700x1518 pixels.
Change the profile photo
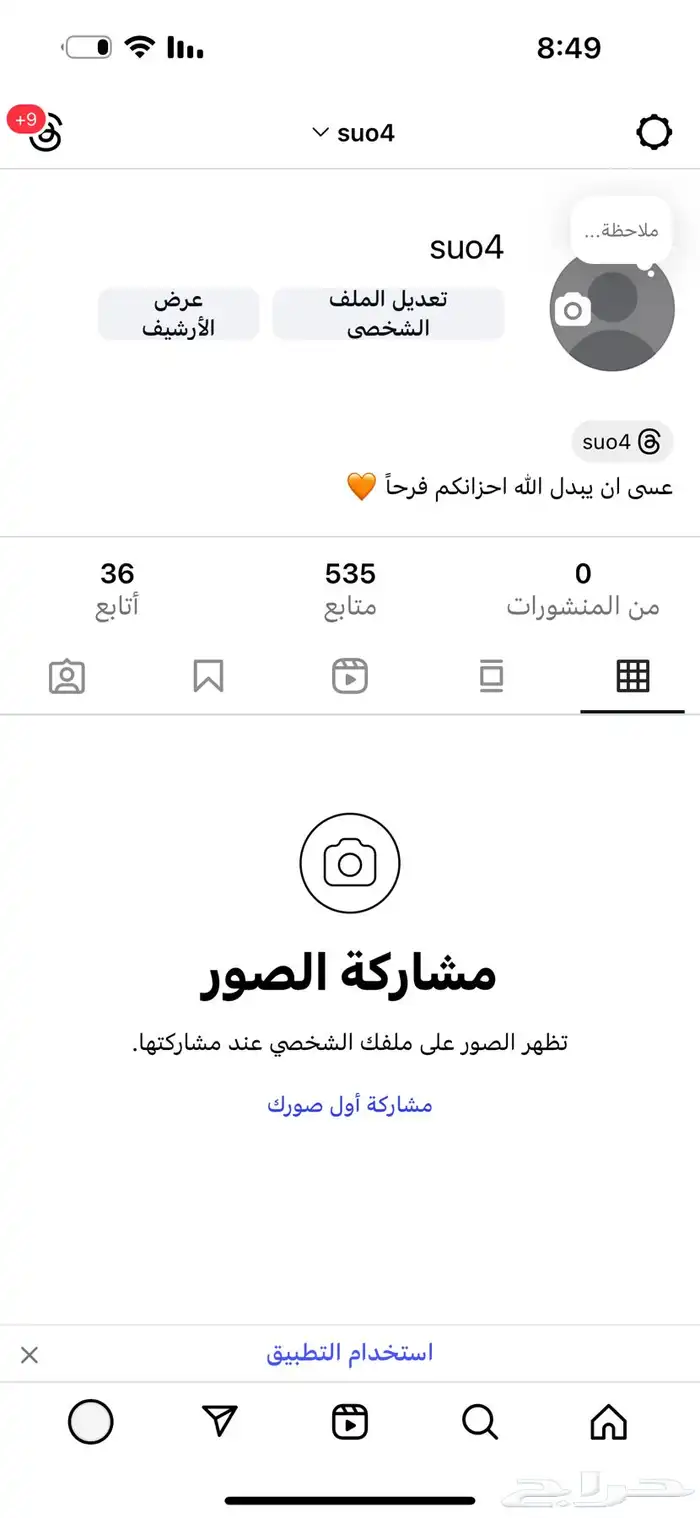pyautogui.click(x=611, y=311)
